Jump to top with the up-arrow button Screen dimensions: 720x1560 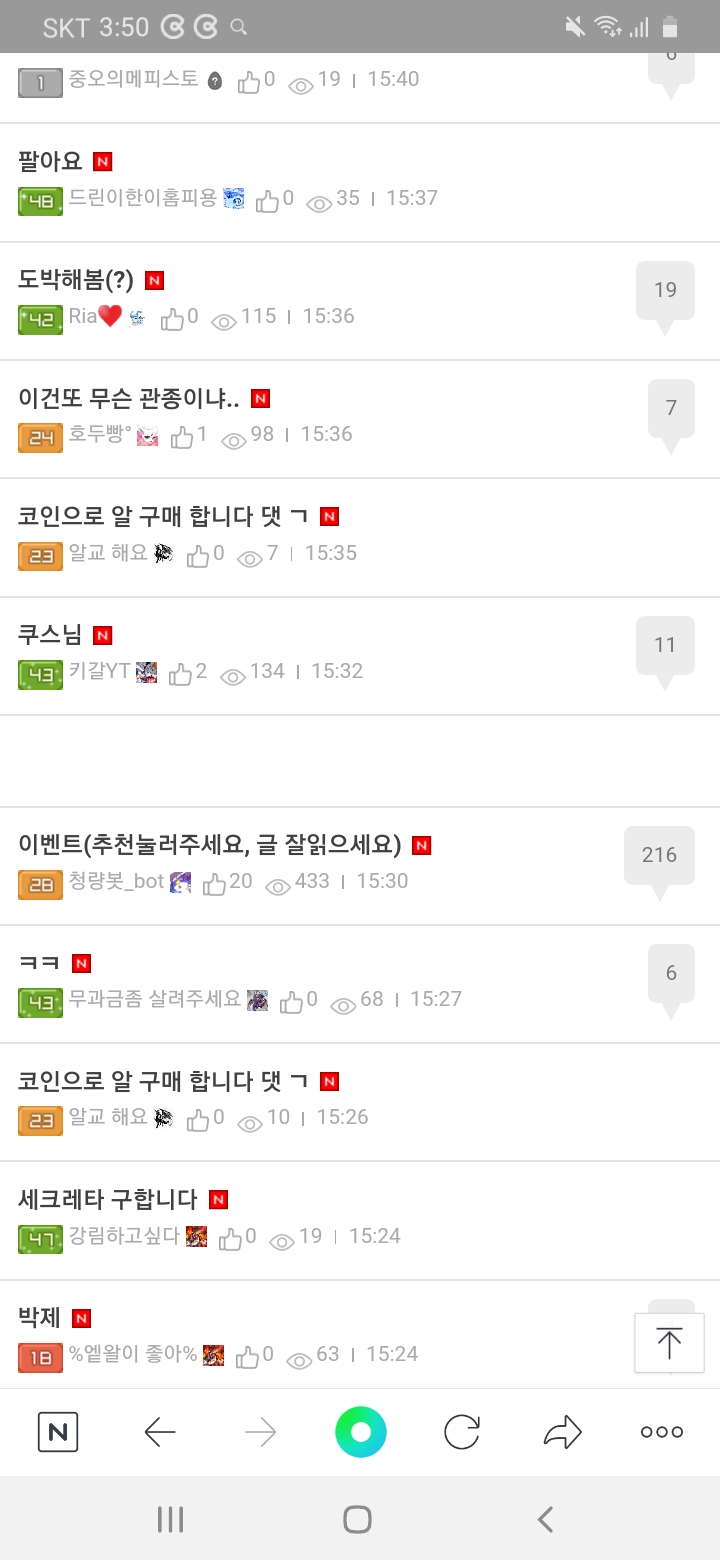[669, 1343]
